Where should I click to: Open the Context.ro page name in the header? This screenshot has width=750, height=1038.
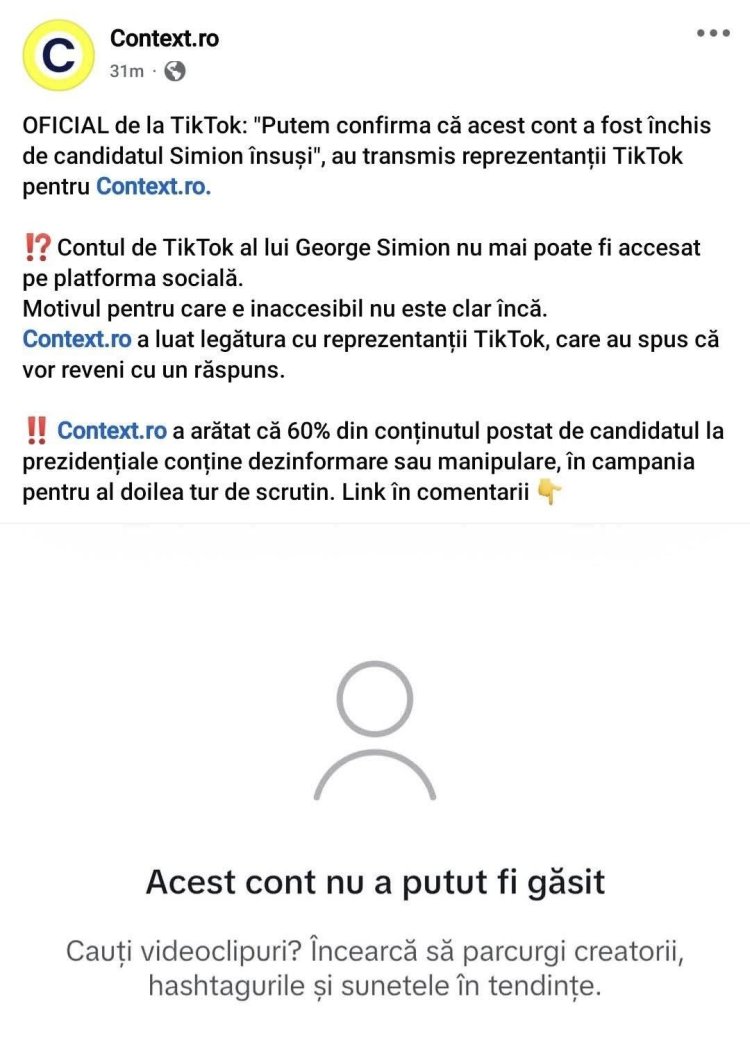coord(164,39)
